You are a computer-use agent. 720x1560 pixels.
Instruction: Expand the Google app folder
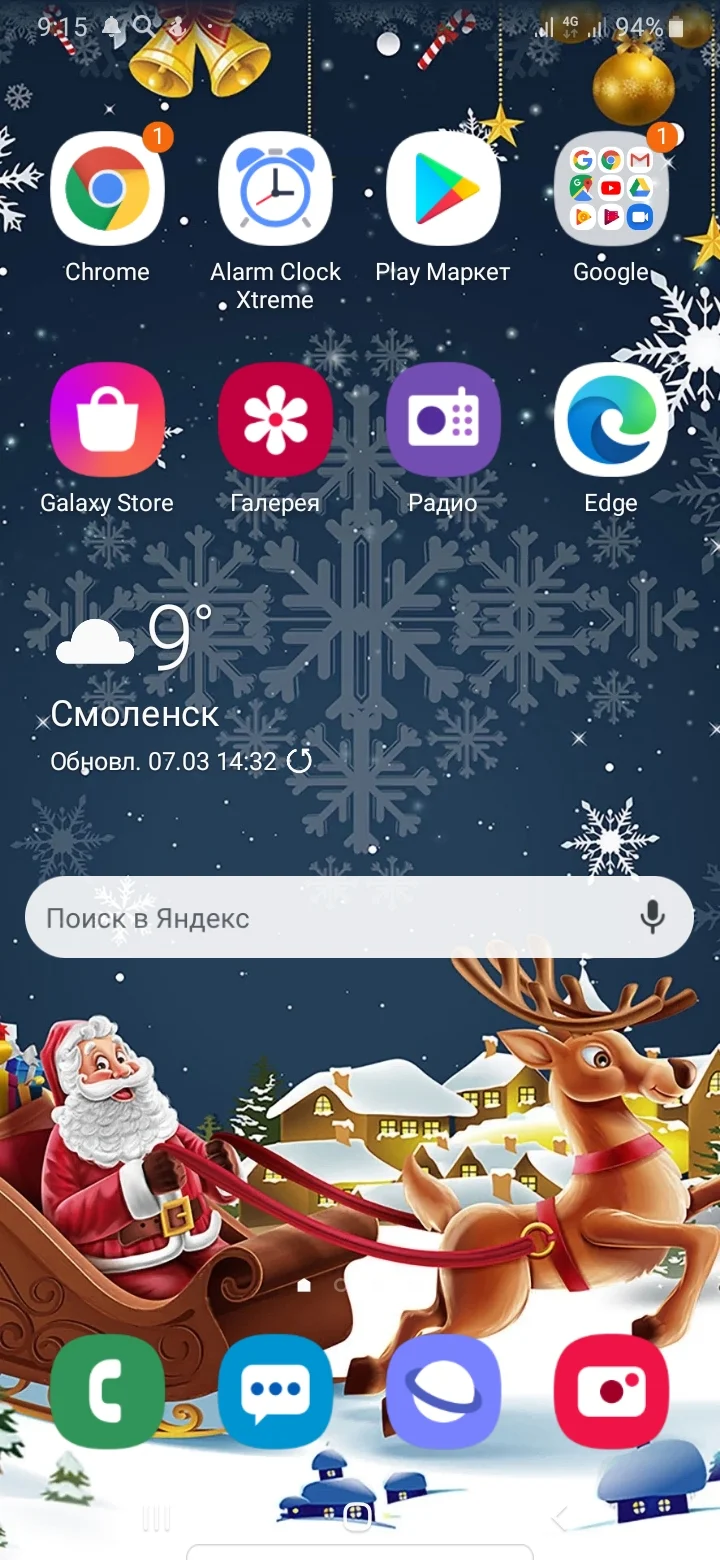(610, 190)
